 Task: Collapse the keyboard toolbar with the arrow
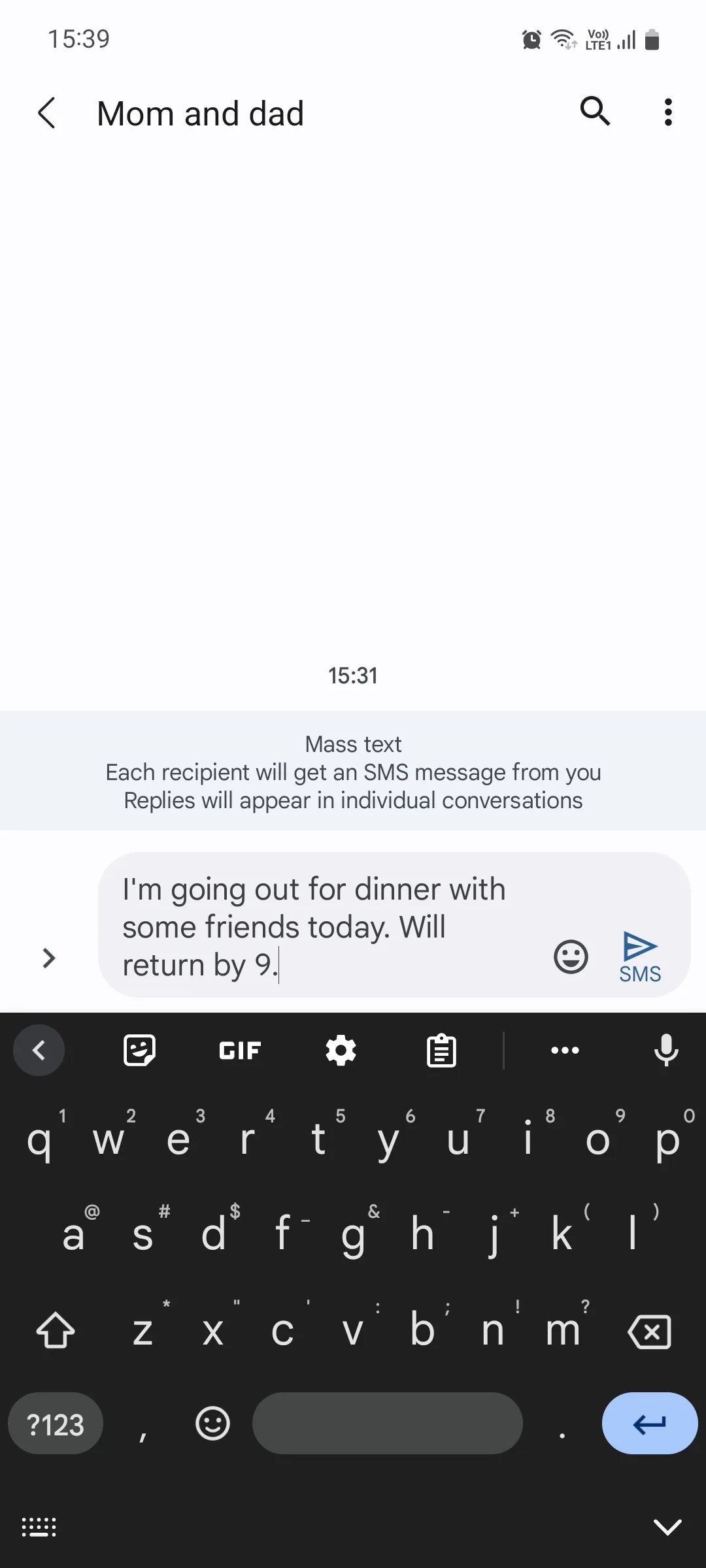tap(39, 1051)
